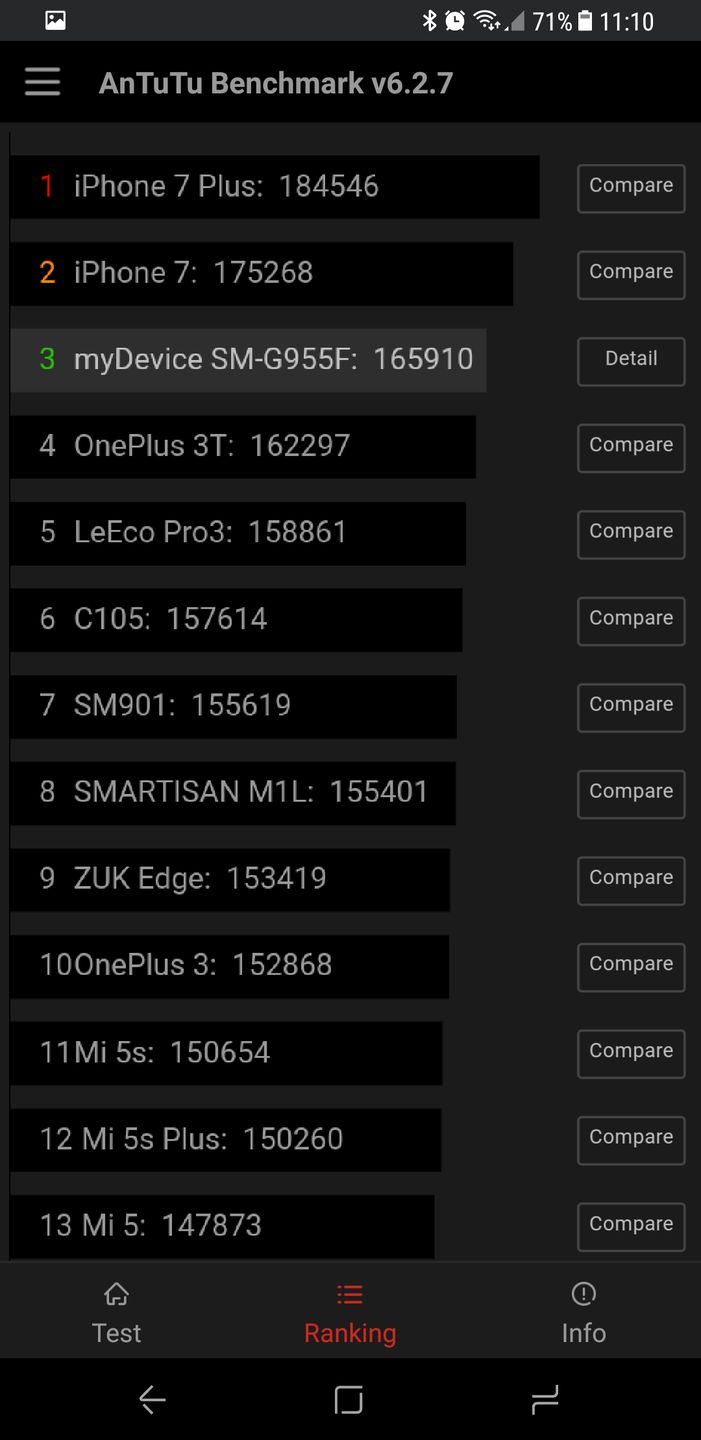Image resolution: width=701 pixels, height=1440 pixels.
Task: Compare with iPhone 7 Plus
Action: (630, 188)
